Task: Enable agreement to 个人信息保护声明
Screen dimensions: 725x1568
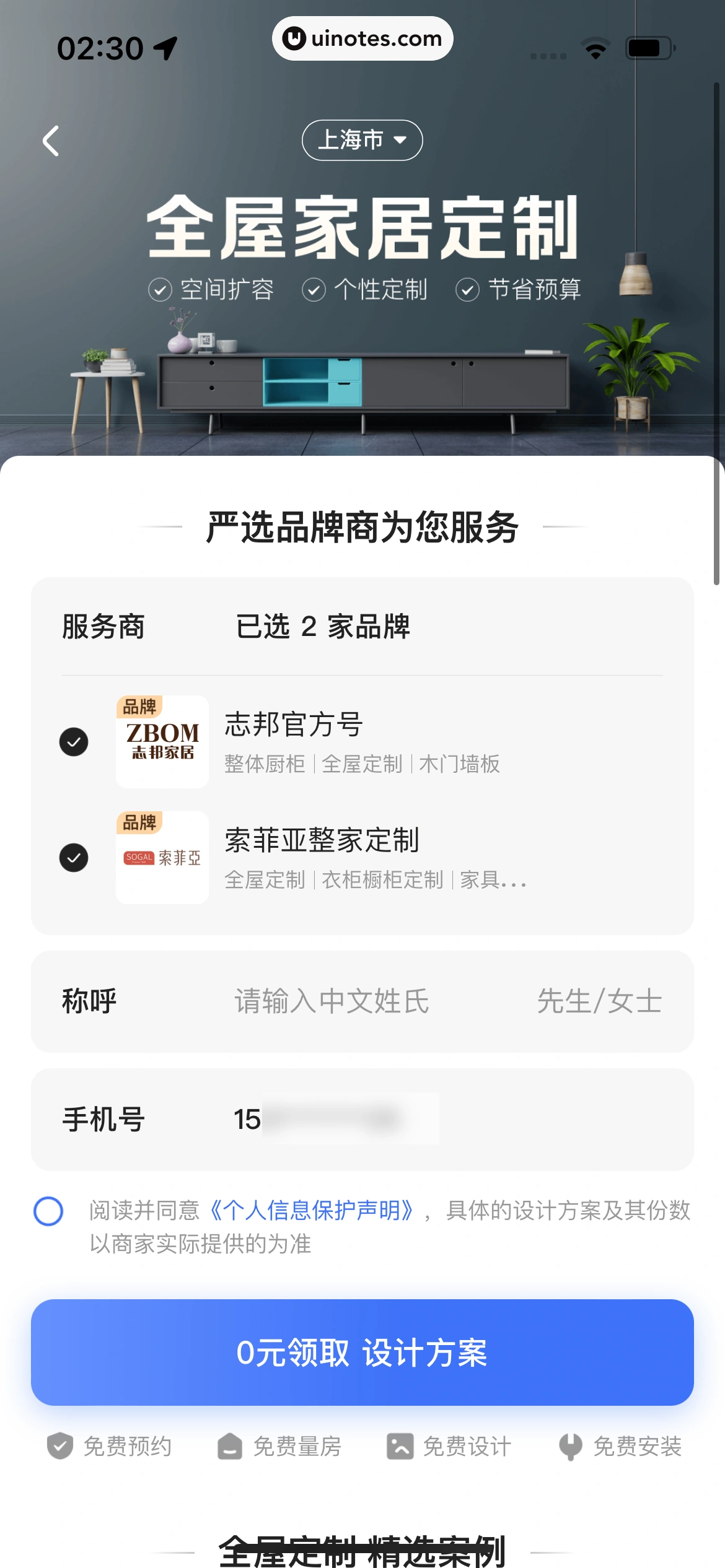Action: tap(48, 1212)
